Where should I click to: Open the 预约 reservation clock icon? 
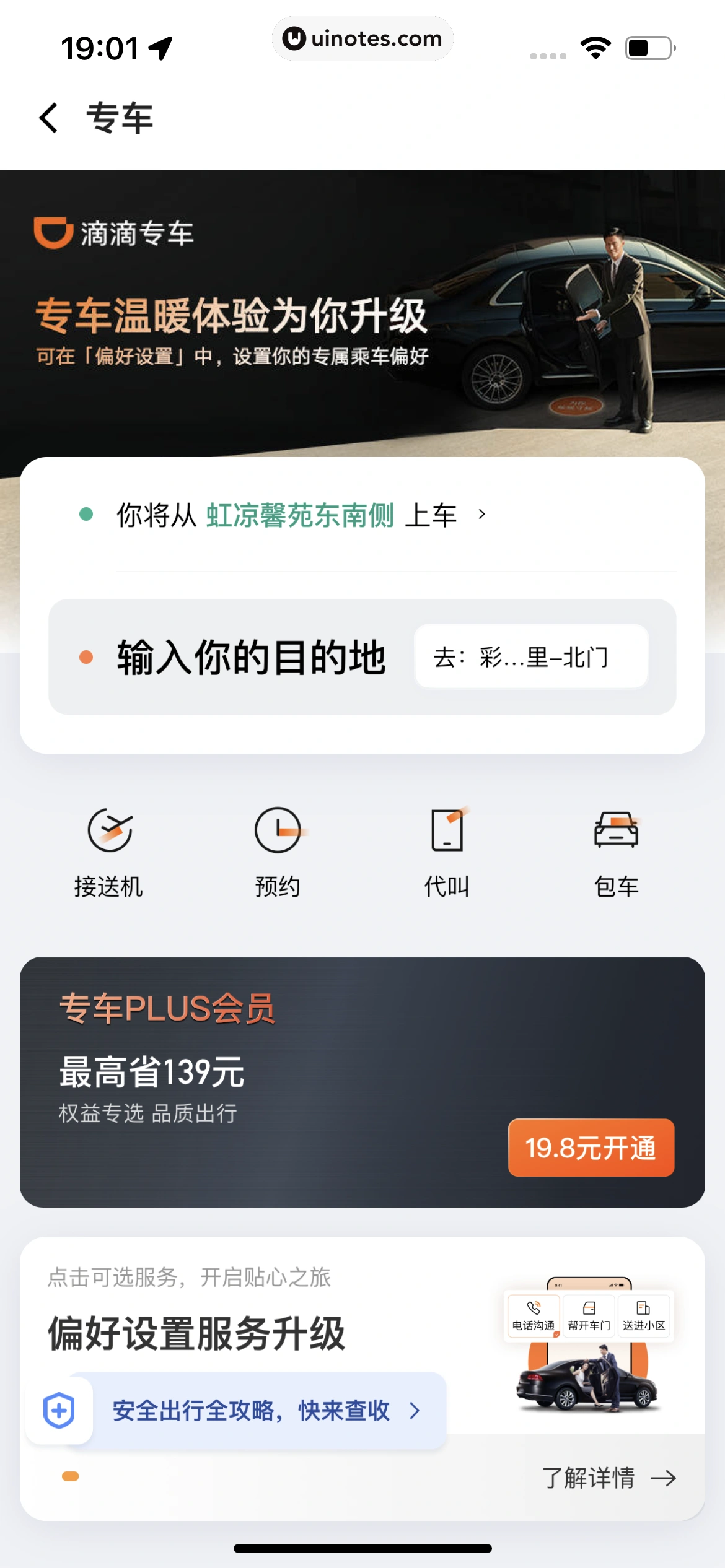click(278, 840)
